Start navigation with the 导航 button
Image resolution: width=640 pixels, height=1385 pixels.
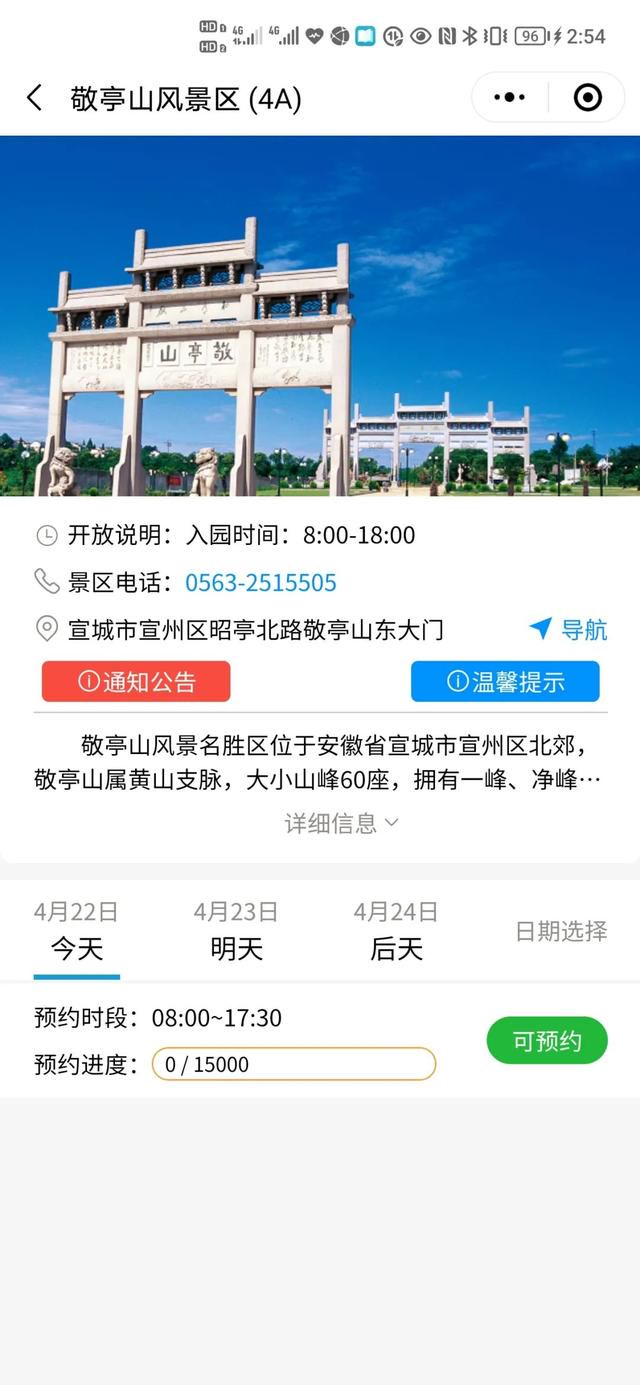coord(568,629)
